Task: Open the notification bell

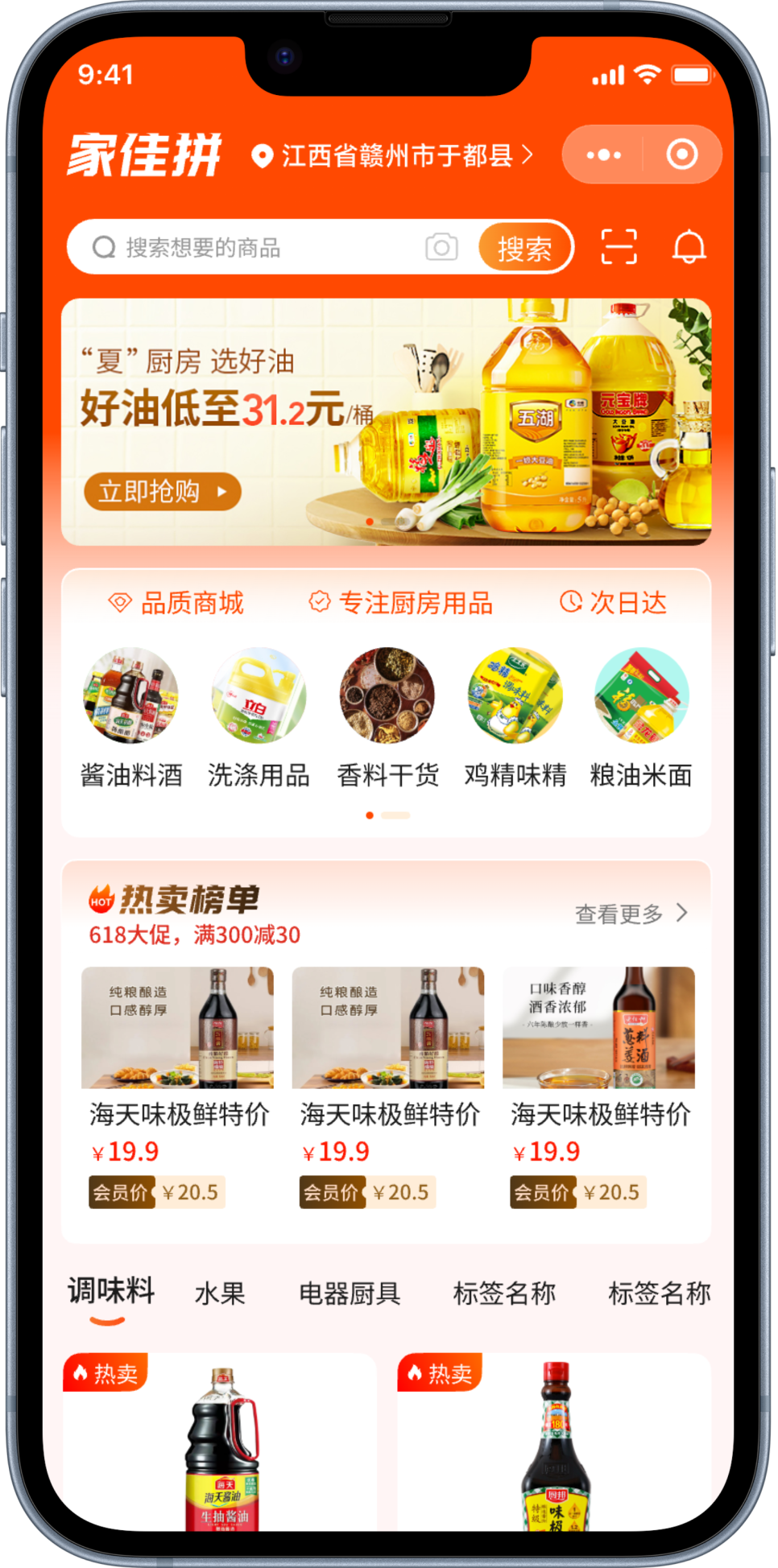Action: pyautogui.click(x=689, y=247)
